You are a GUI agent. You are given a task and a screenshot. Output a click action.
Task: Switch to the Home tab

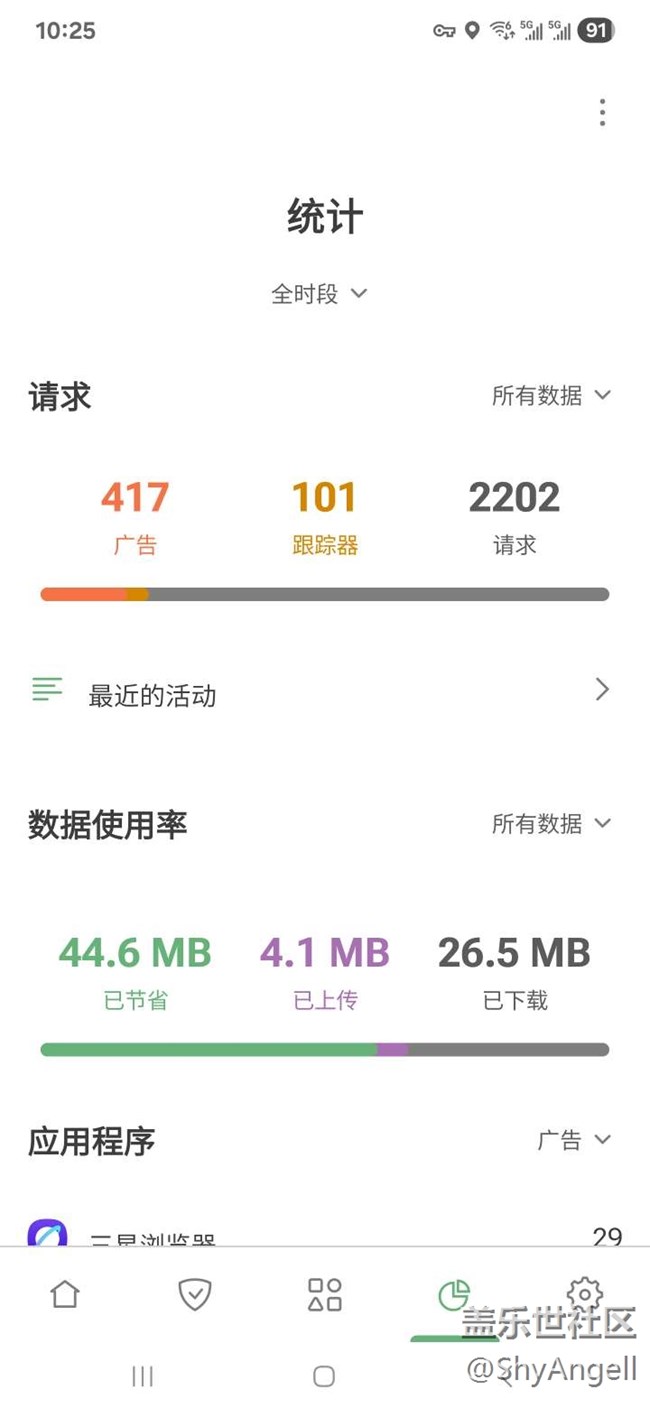pyautogui.click(x=65, y=1294)
